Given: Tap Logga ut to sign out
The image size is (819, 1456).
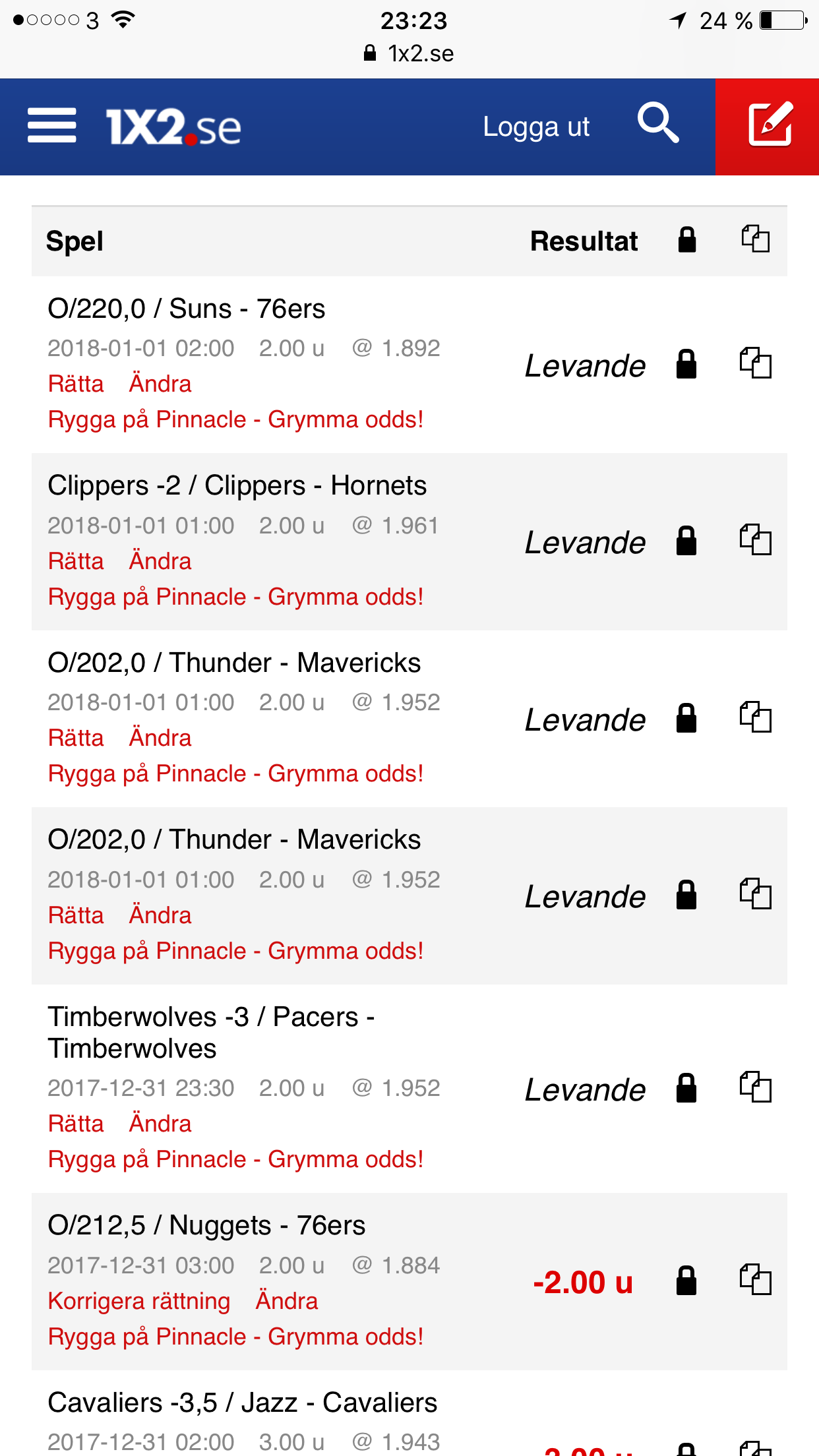Looking at the screenshot, I should pos(536,127).
